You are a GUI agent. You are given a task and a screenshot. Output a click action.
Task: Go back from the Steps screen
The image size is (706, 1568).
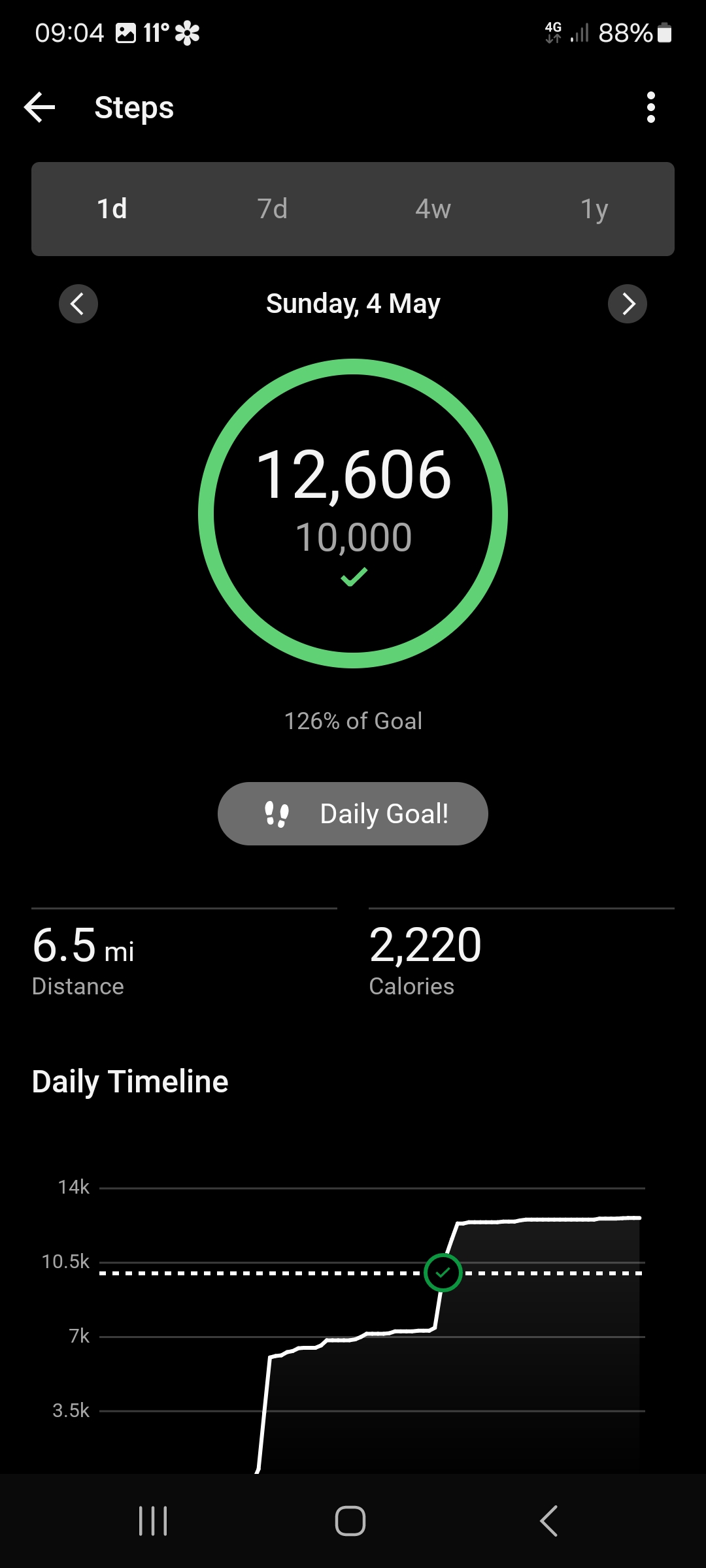click(x=39, y=107)
